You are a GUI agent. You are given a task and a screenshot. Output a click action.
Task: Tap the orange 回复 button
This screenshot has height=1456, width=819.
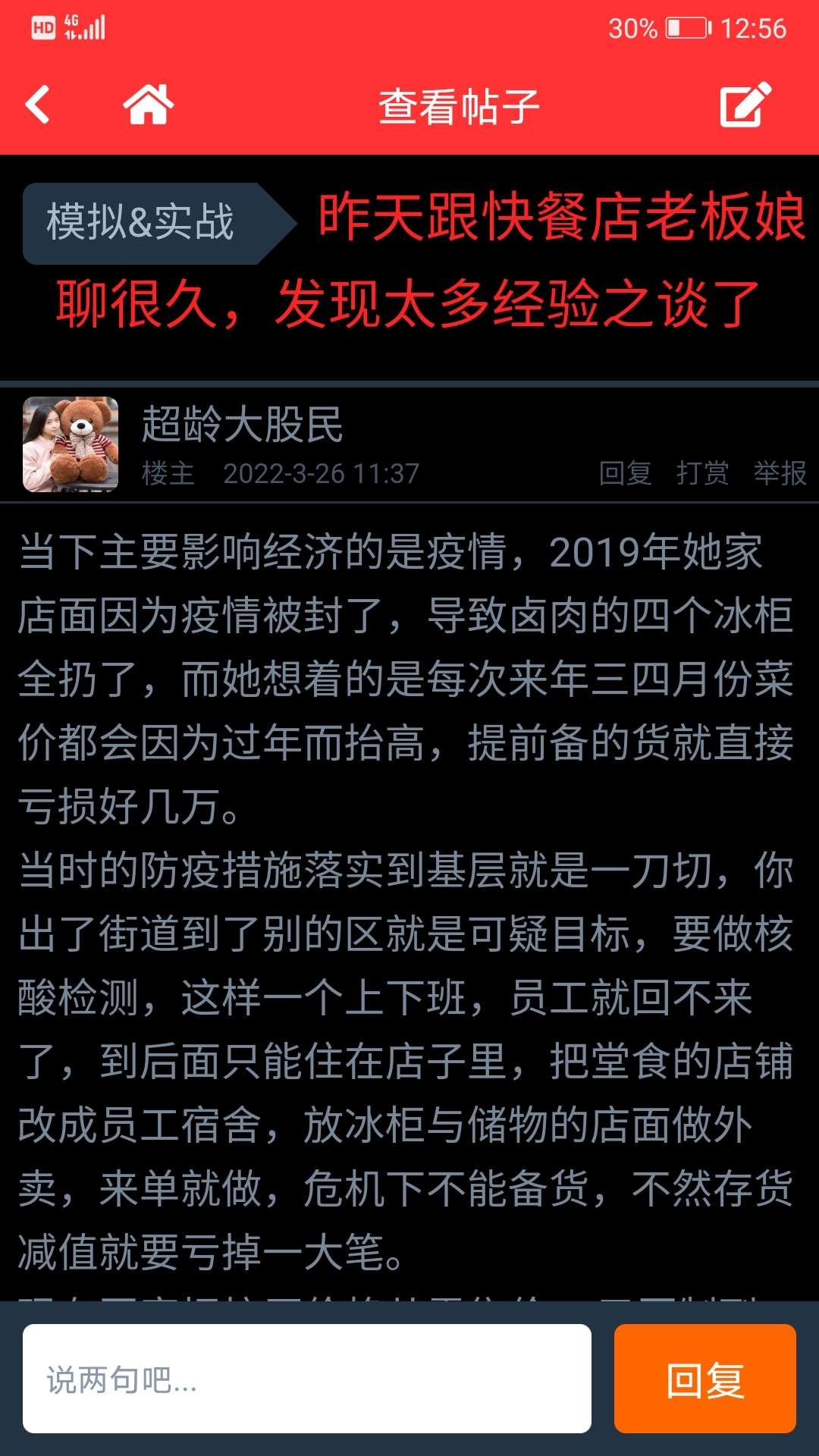click(704, 1379)
